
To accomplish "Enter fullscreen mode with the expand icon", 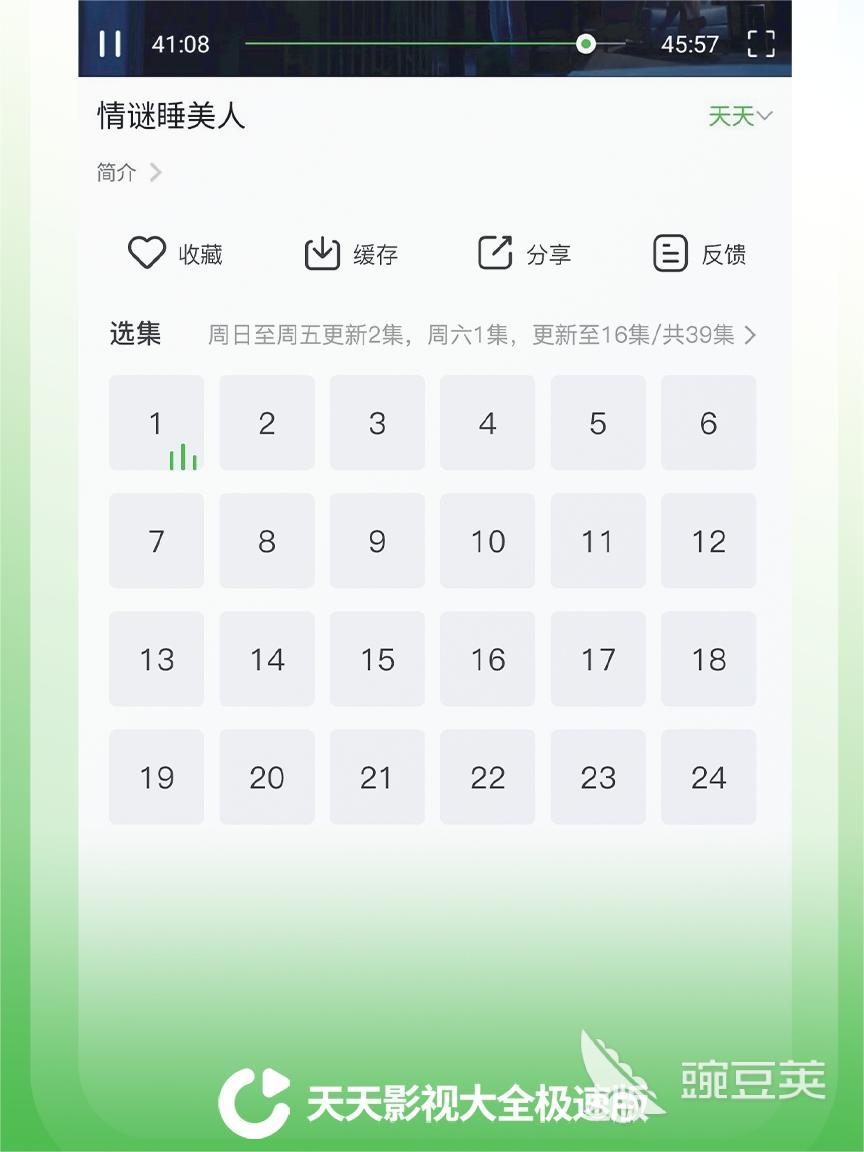I will click(761, 43).
